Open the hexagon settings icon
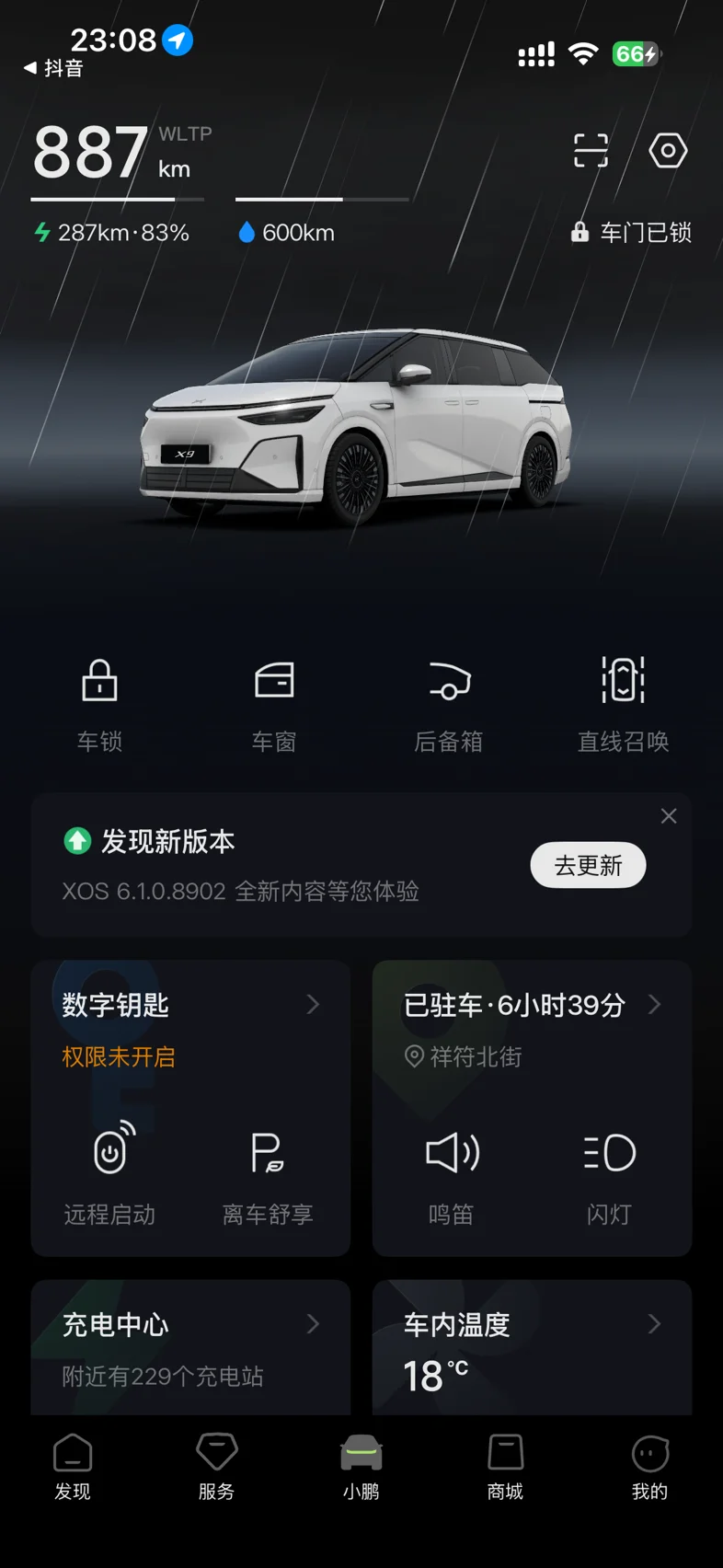Screen dimensions: 723x1568 click(x=668, y=150)
